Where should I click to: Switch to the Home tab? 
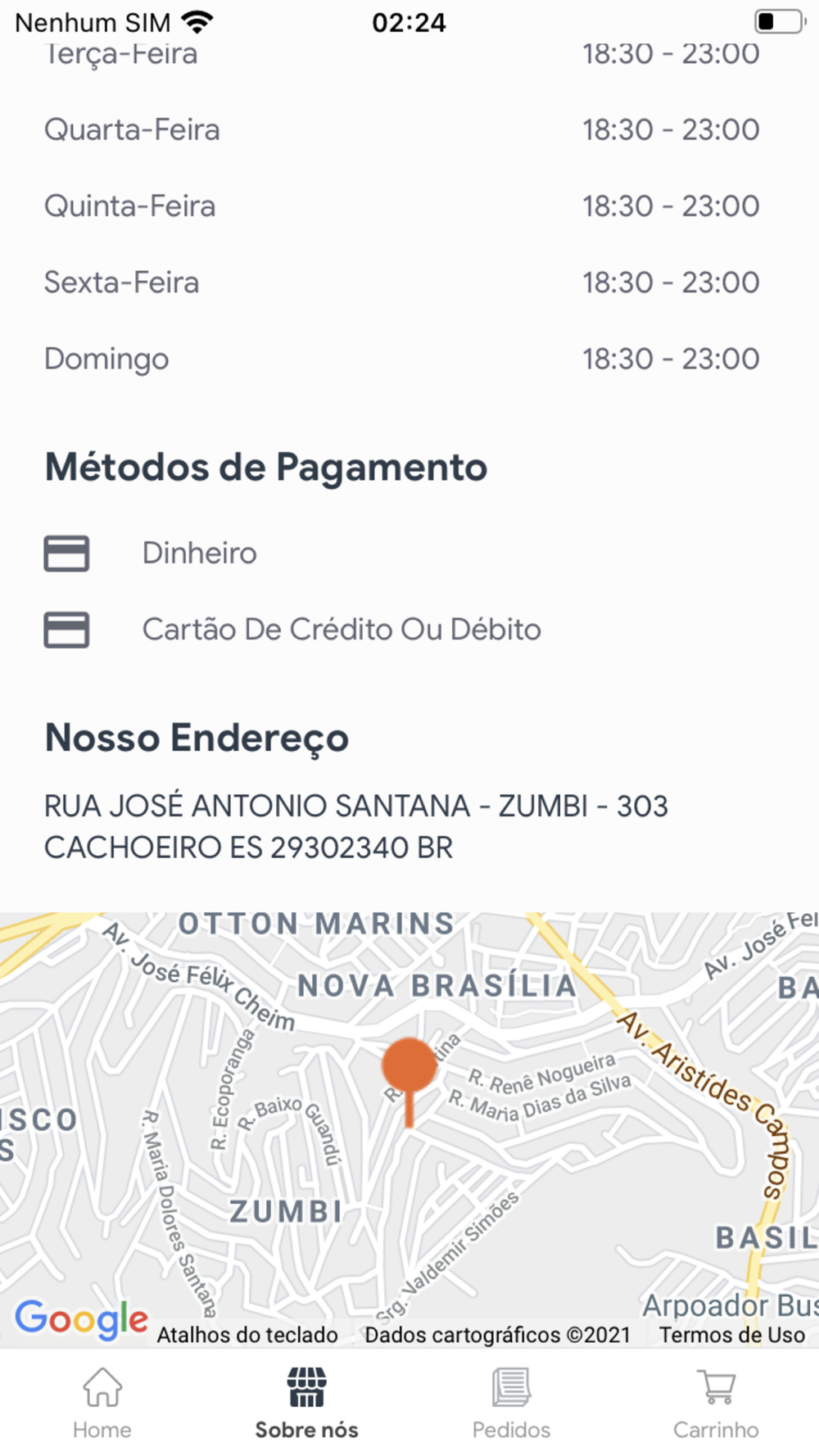tap(102, 1404)
